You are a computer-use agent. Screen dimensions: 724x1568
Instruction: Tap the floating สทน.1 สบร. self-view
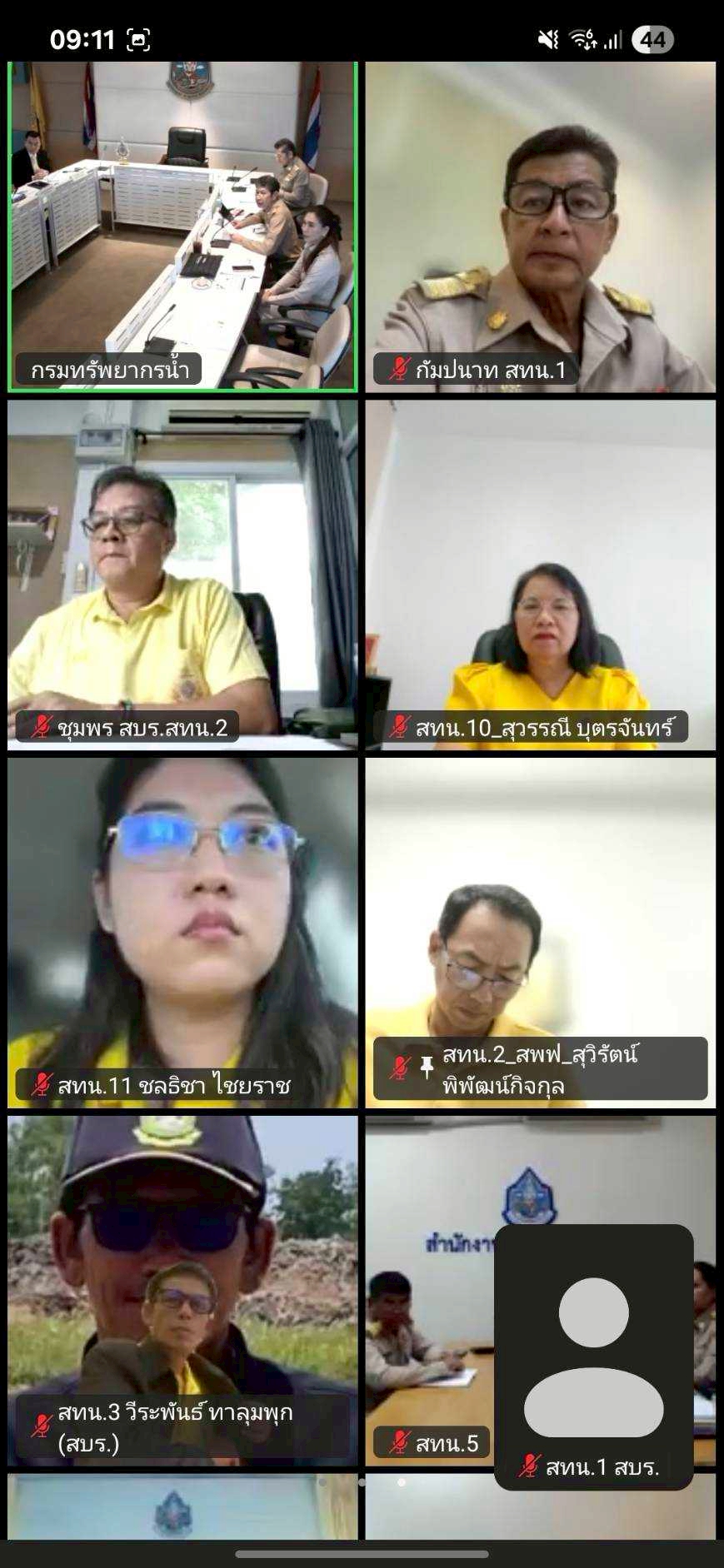tap(593, 1357)
